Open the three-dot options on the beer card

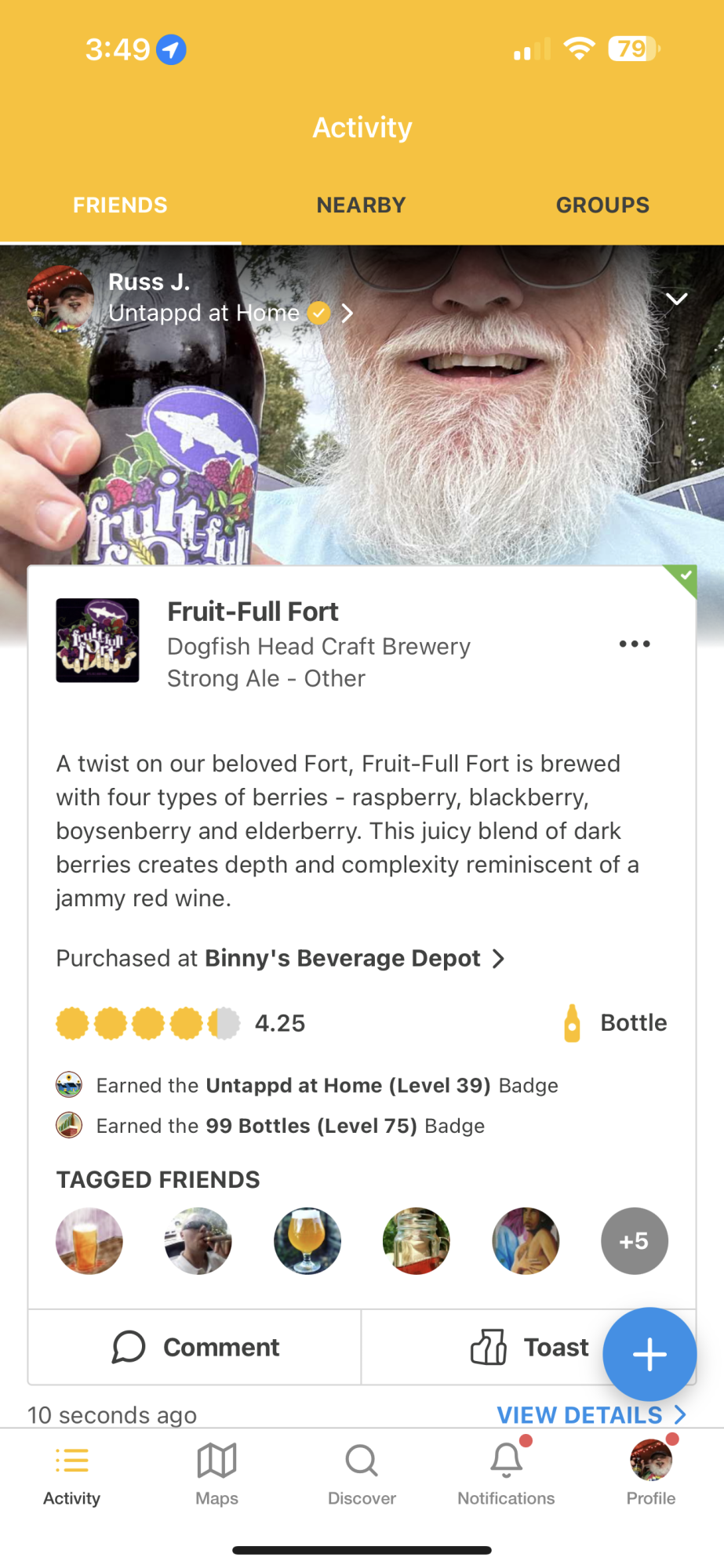[x=634, y=644]
